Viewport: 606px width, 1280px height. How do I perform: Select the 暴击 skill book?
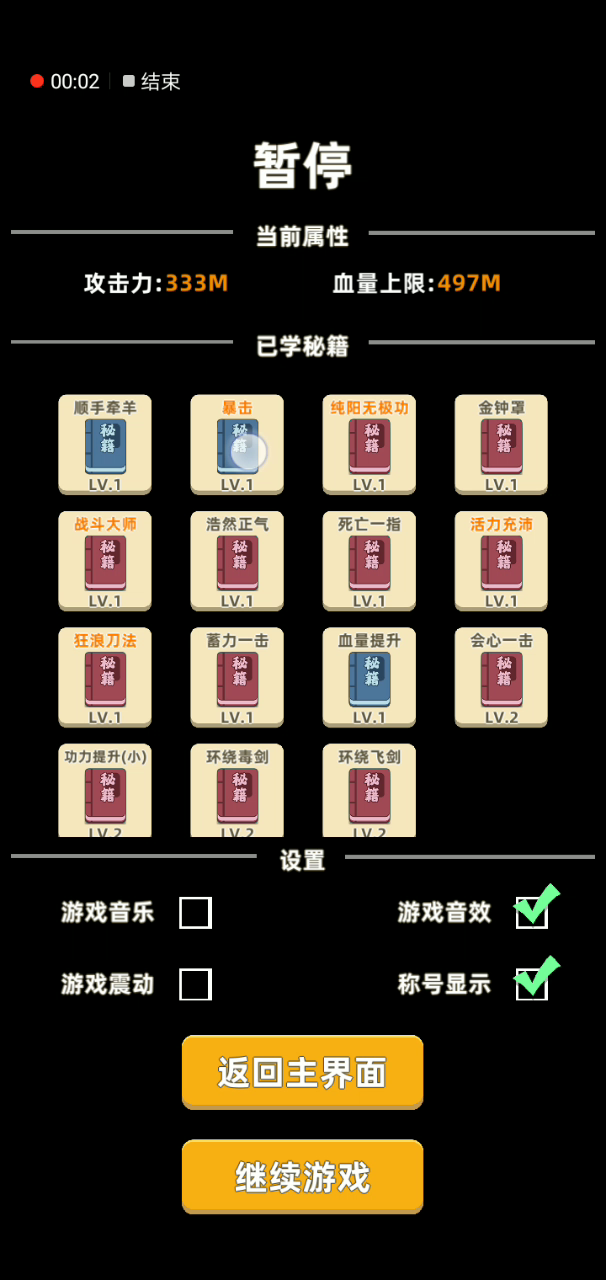[x=237, y=444]
